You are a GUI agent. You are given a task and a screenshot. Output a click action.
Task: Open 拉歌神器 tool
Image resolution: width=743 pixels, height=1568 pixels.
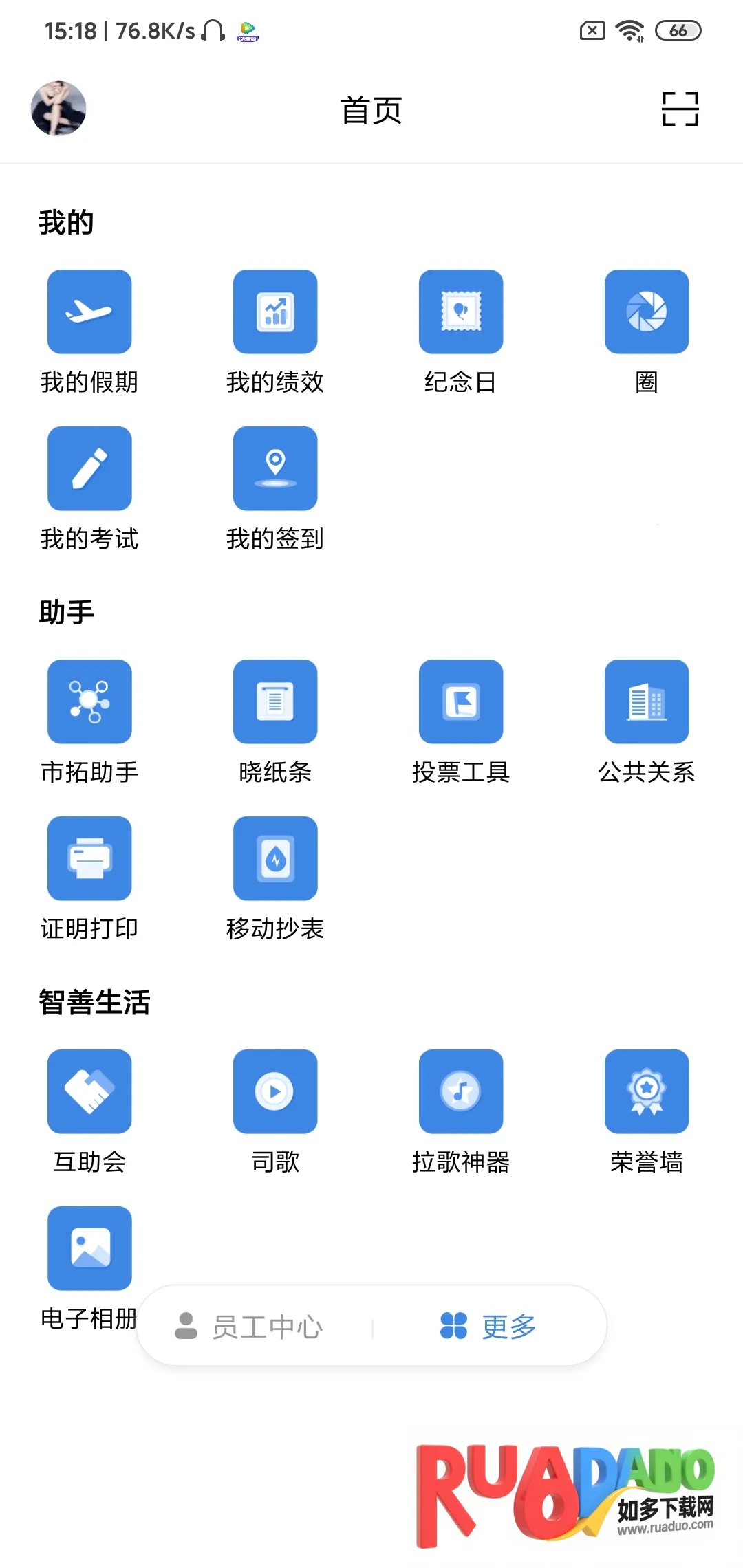[461, 1092]
